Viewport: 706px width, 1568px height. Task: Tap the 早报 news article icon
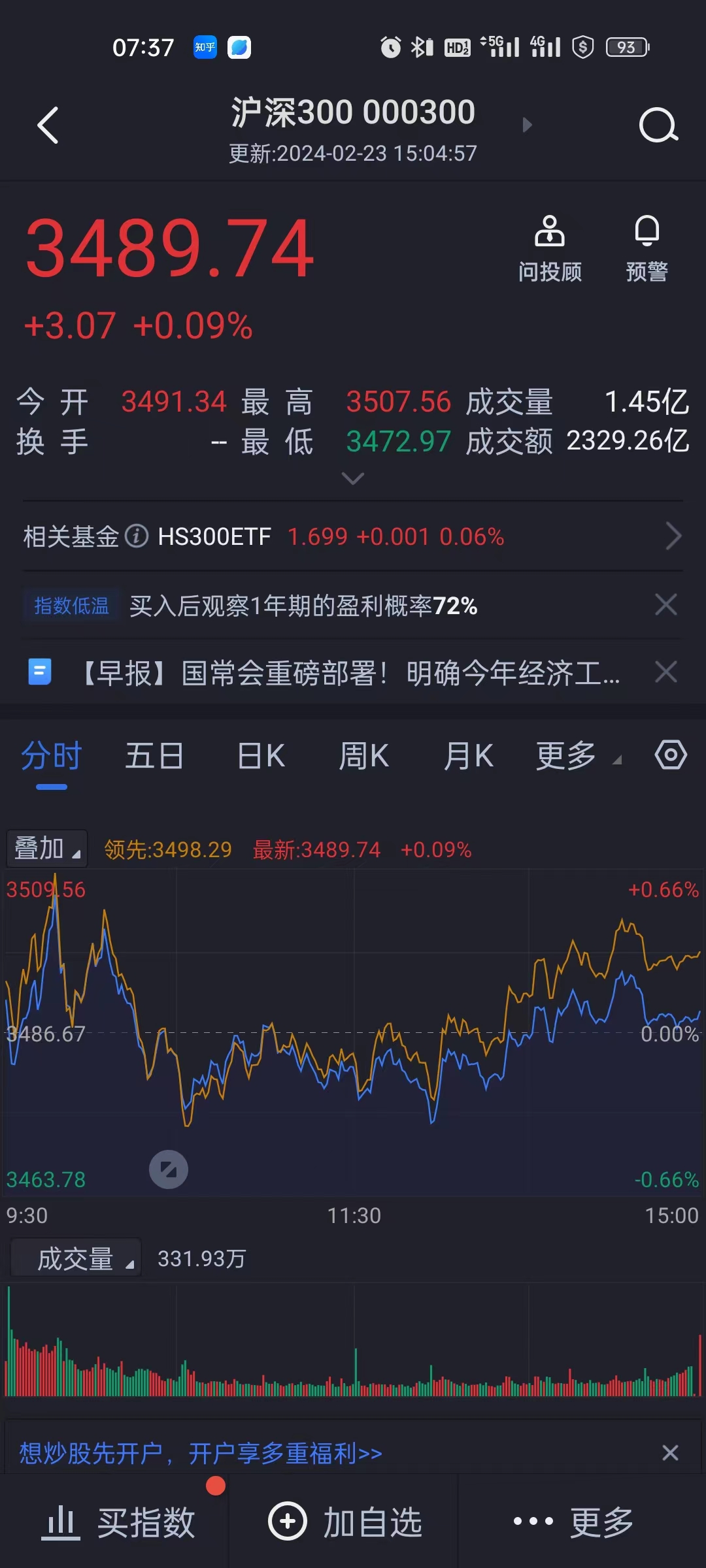pos(39,671)
